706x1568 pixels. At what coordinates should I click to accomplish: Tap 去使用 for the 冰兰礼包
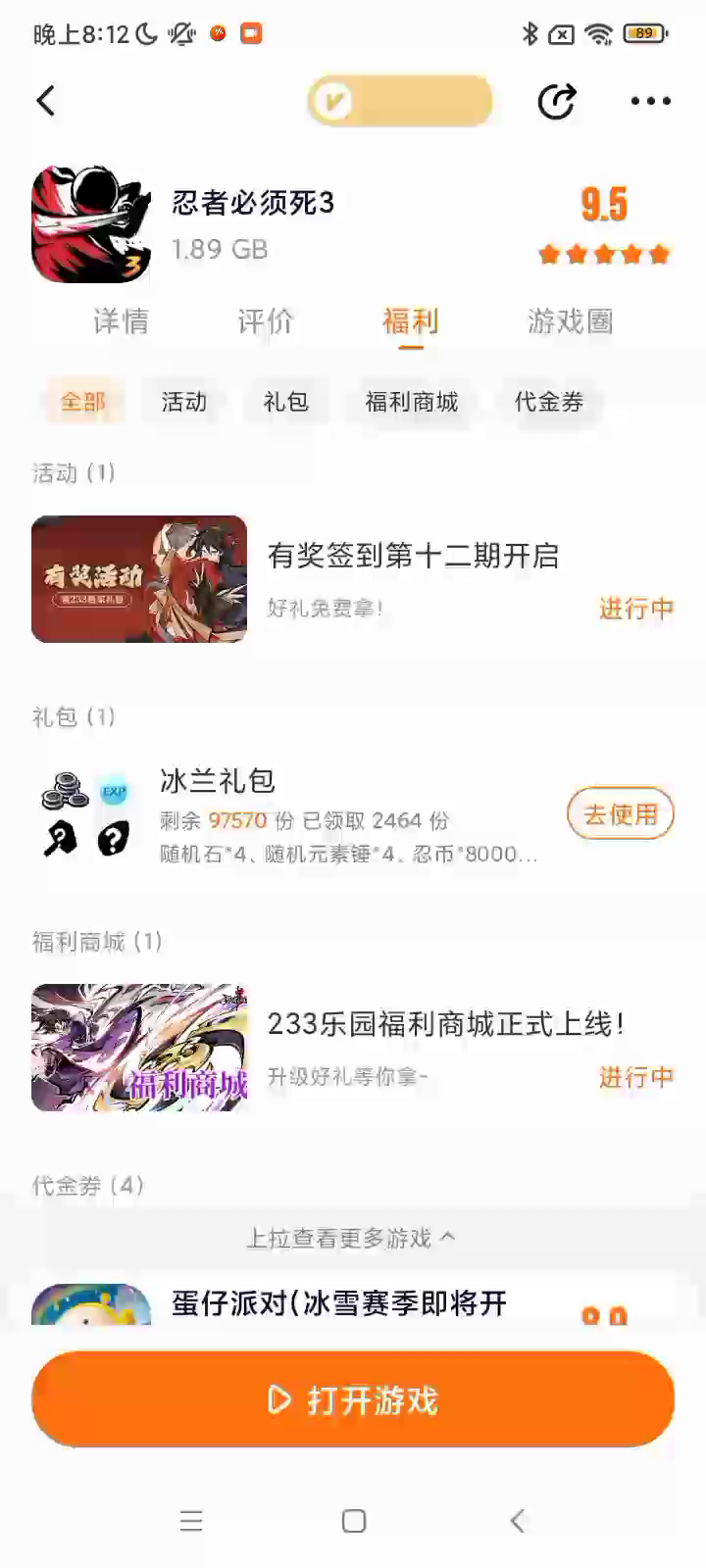pyautogui.click(x=620, y=813)
